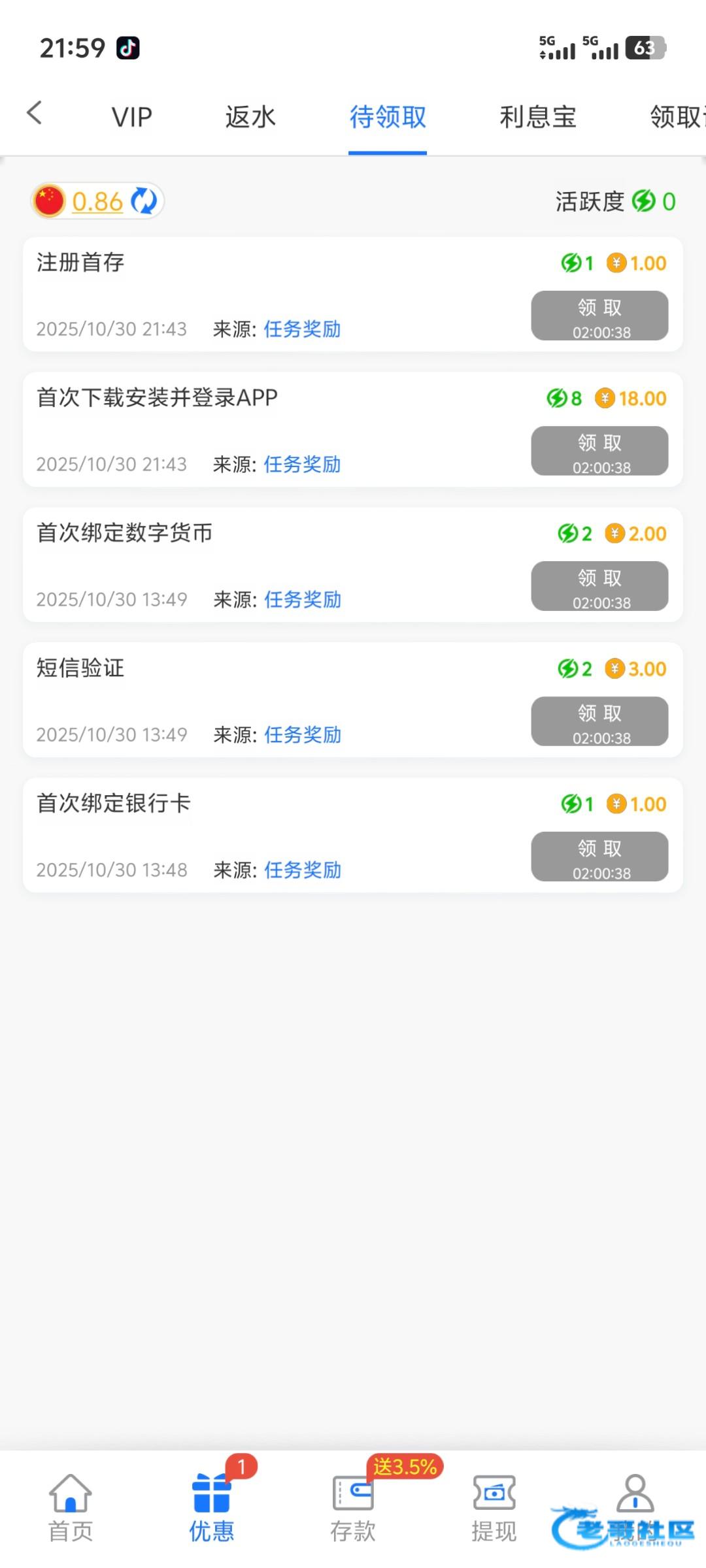Screen dimensions: 706x1568
Task: Open 任务奖励 source link for 注册首存
Action: (x=302, y=329)
